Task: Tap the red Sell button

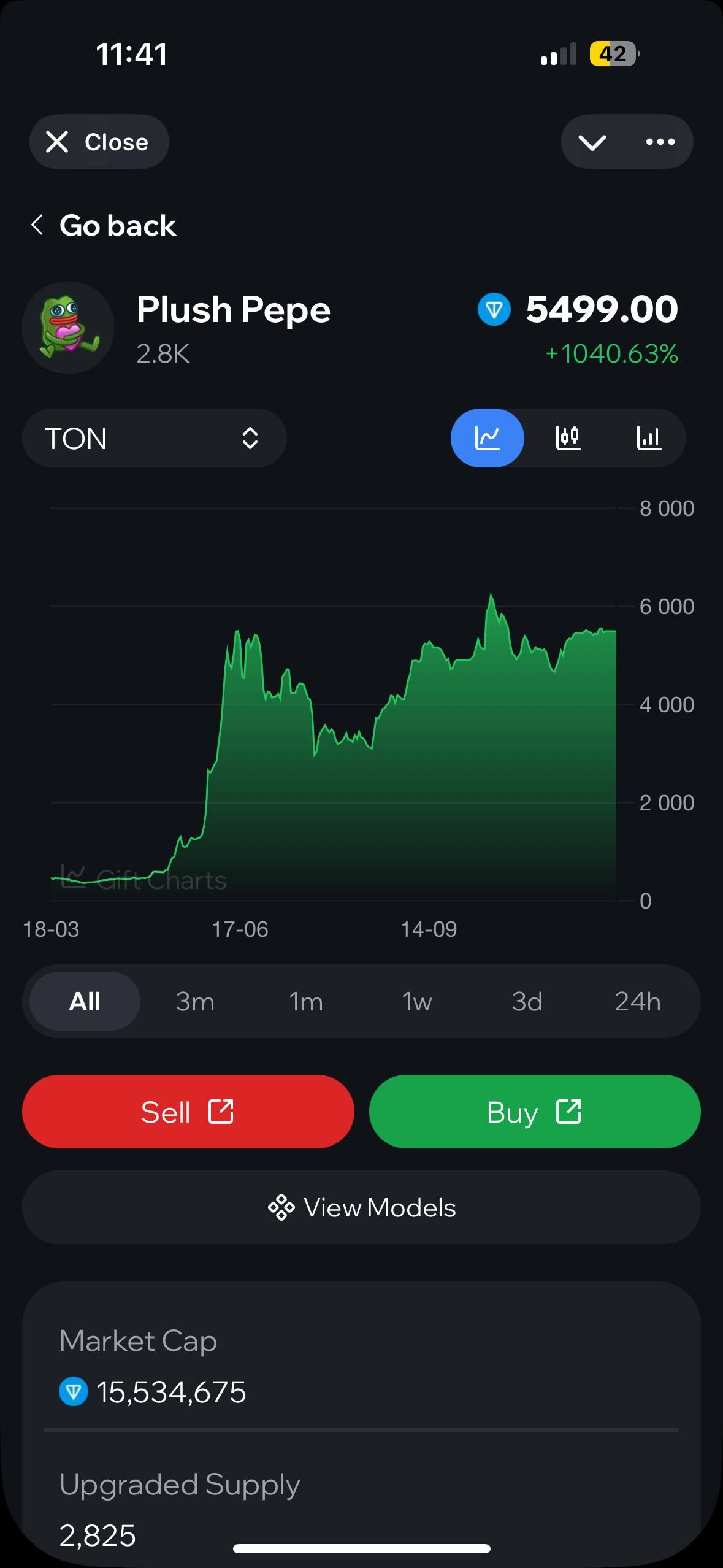Action: (188, 1112)
